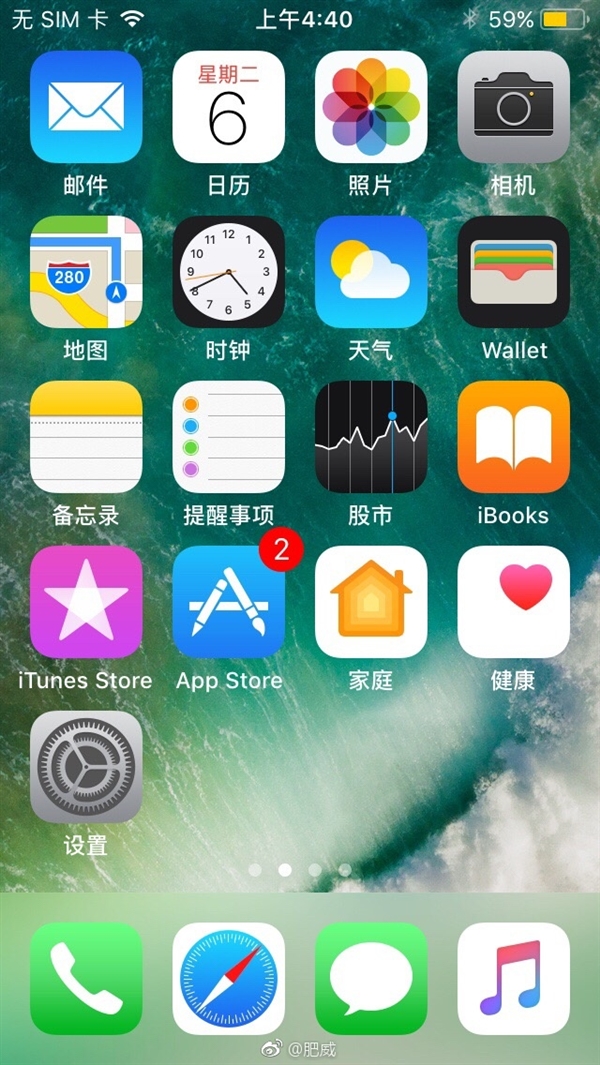Open Messages from the dock
This screenshot has height=1065, width=600.
coord(371,978)
